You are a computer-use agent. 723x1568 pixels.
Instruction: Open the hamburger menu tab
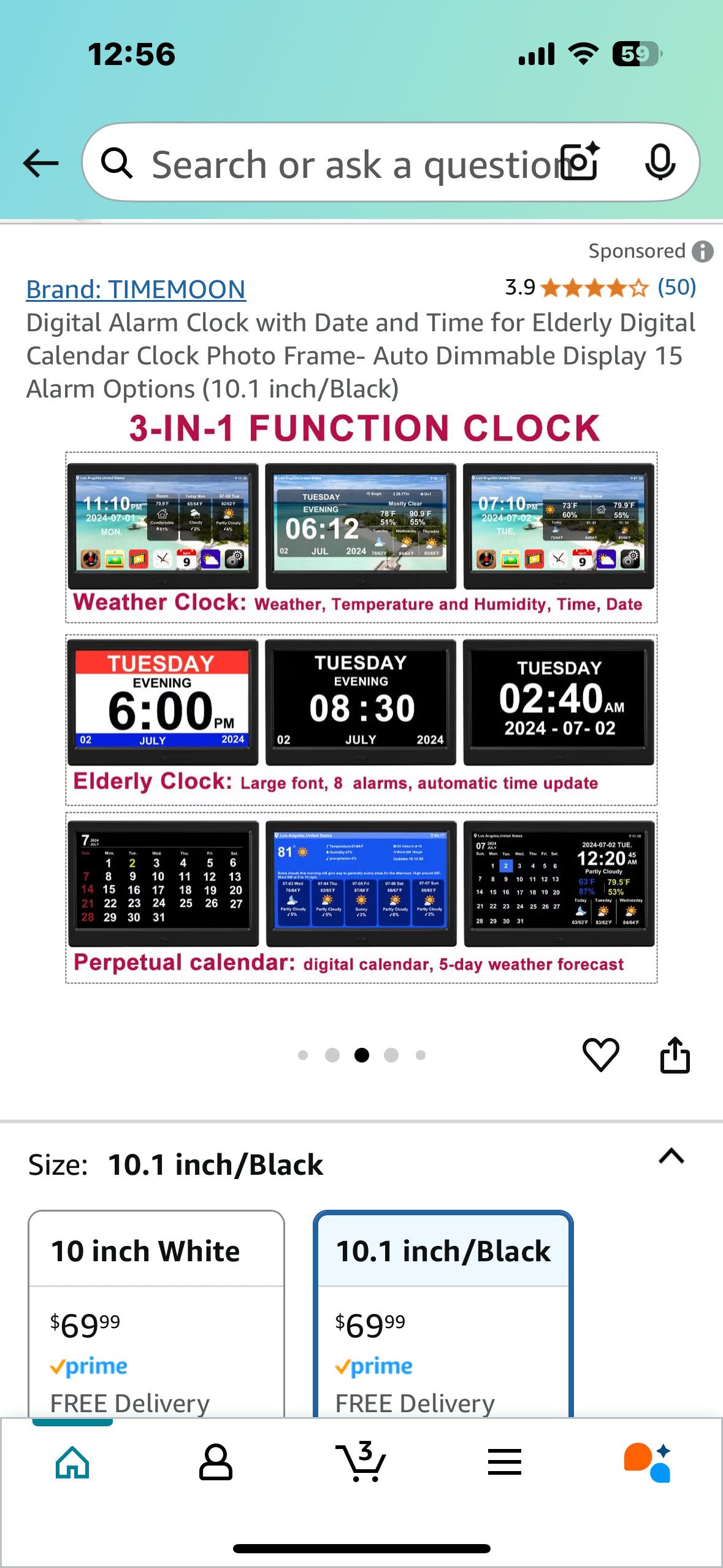[505, 1462]
